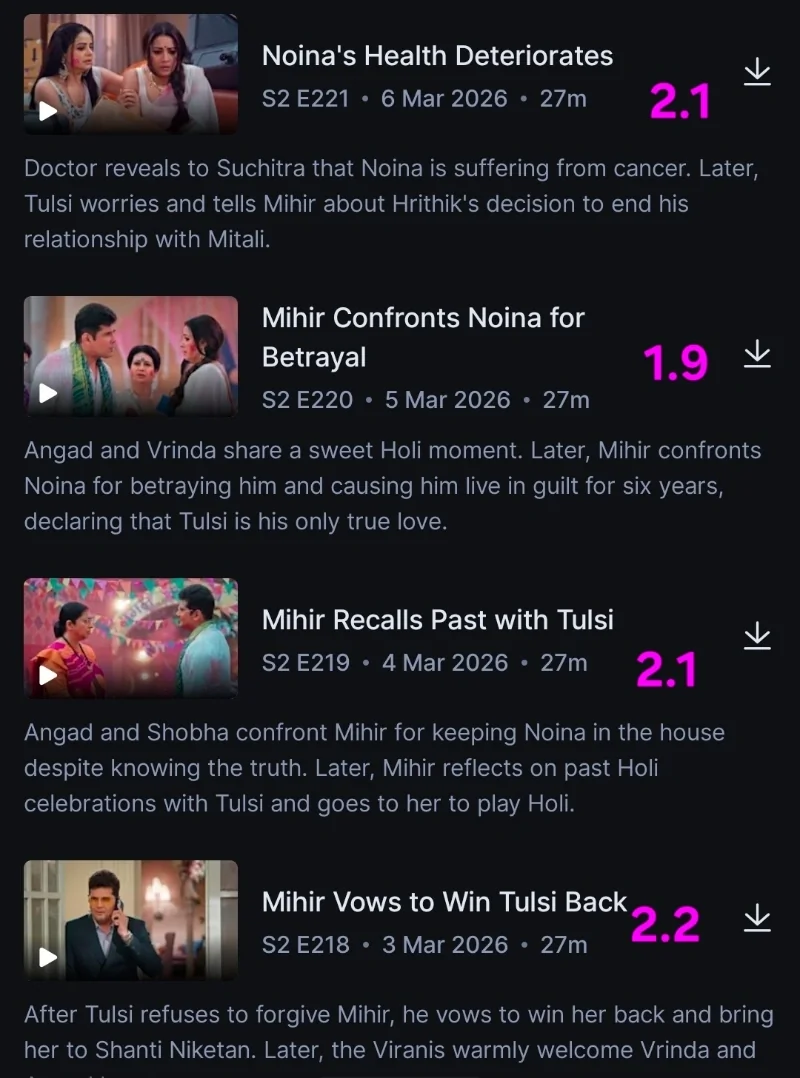Download episode E218 Mihir Vows to Win

758,918
